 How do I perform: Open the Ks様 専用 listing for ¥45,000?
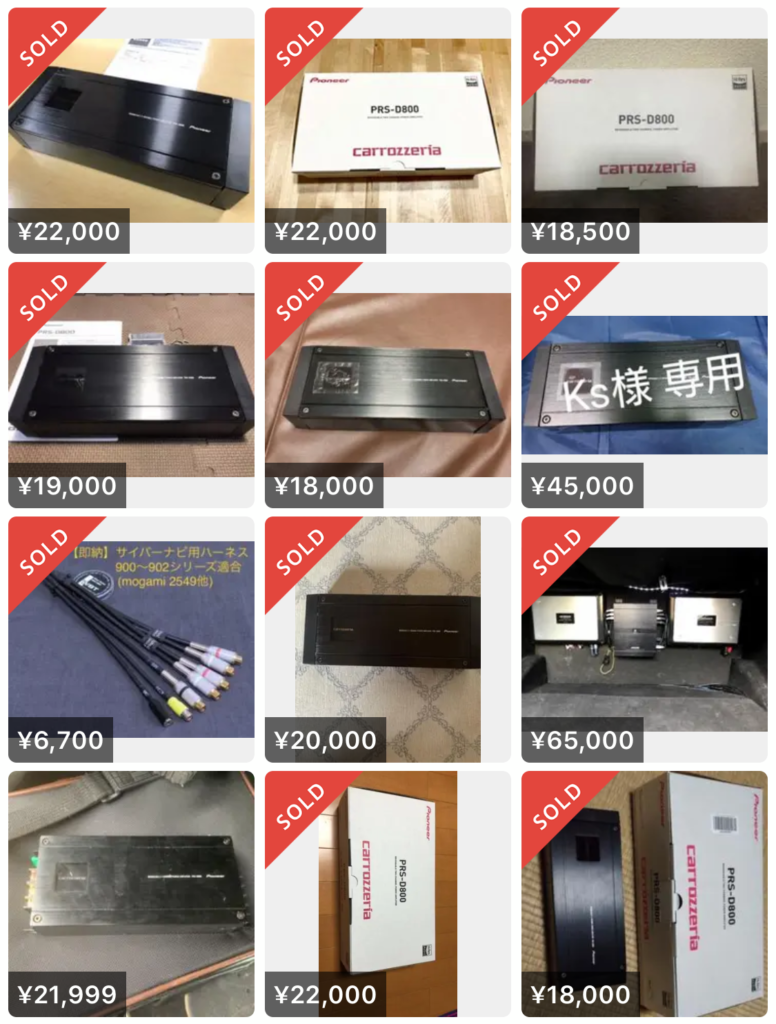[x=644, y=385]
